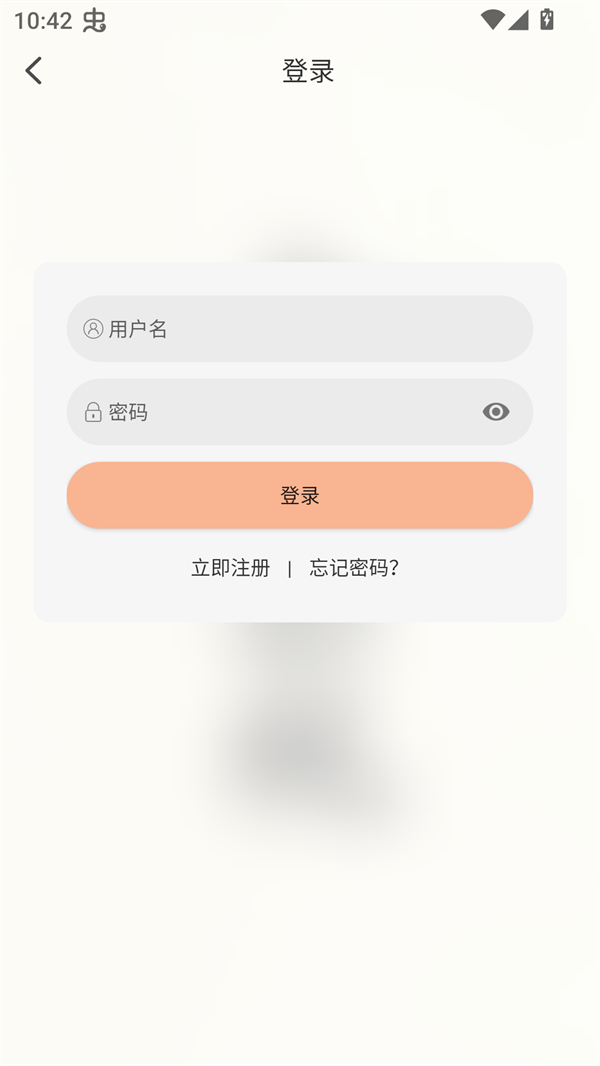Go back using the top-left arrow
This screenshot has width=600, height=1066.
click(x=34, y=70)
